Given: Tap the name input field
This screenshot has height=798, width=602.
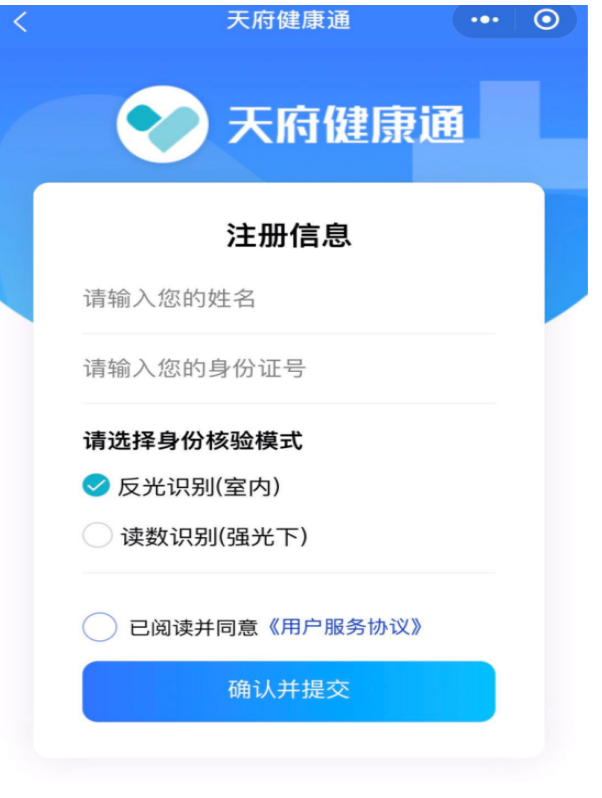Looking at the screenshot, I should pyautogui.click(x=288, y=298).
